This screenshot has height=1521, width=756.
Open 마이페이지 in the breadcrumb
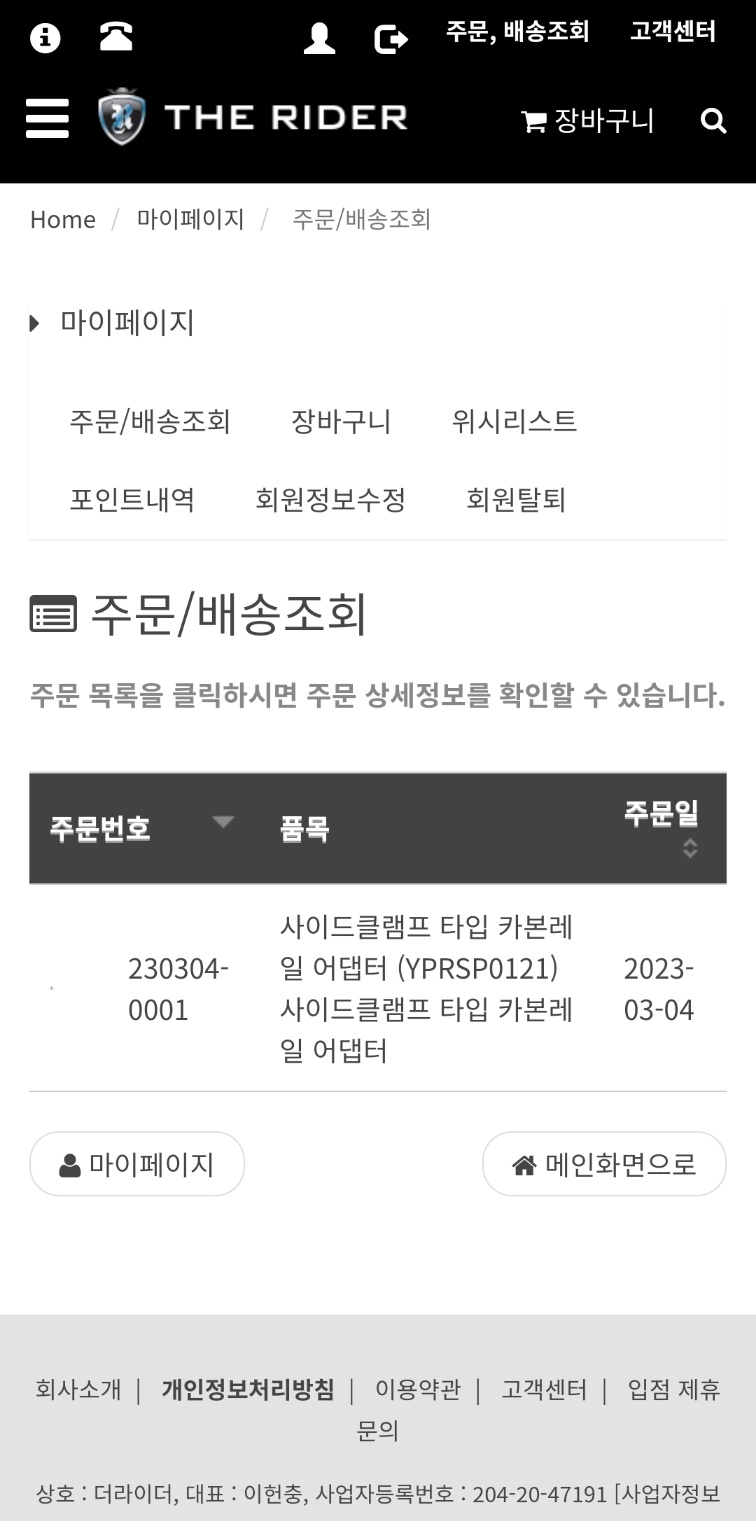click(190, 219)
